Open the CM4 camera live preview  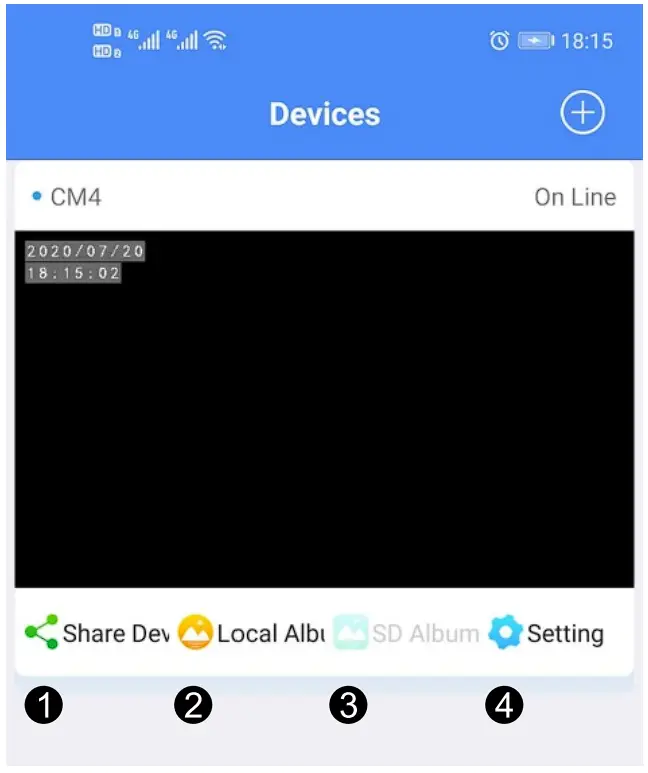click(x=324, y=409)
